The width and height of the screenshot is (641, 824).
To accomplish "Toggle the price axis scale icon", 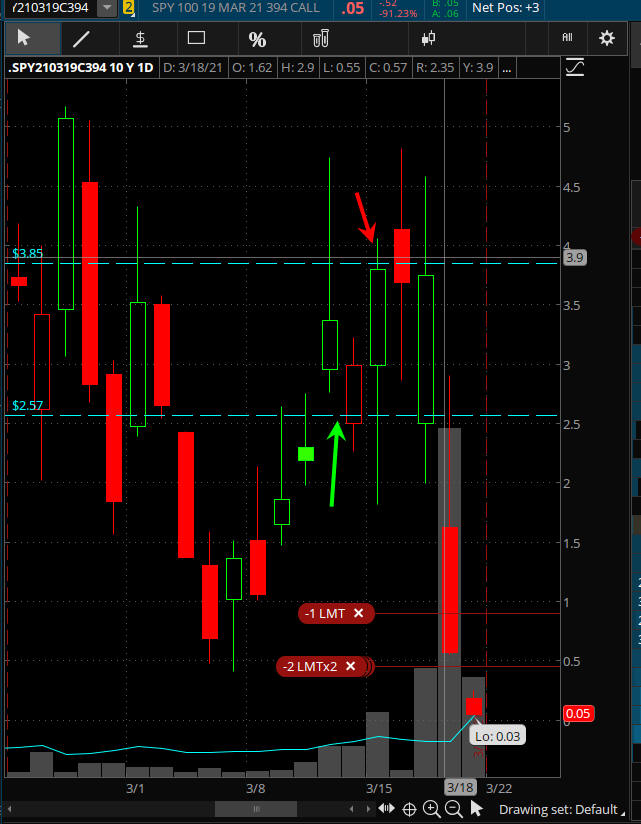I will [x=575, y=68].
